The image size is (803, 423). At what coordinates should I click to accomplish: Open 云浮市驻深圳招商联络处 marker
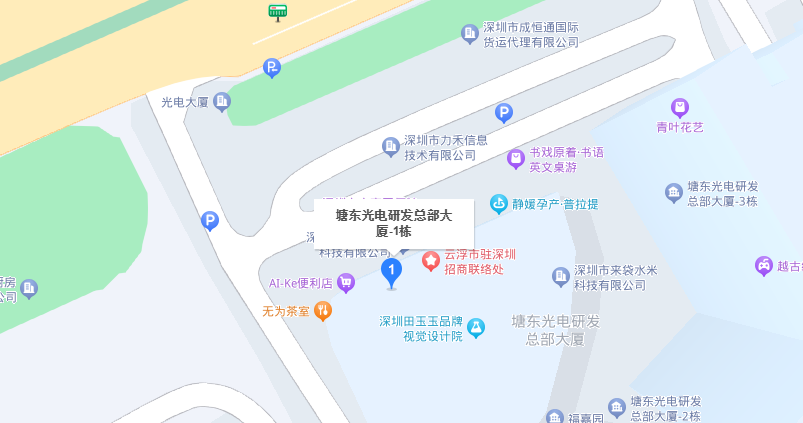pos(430,261)
